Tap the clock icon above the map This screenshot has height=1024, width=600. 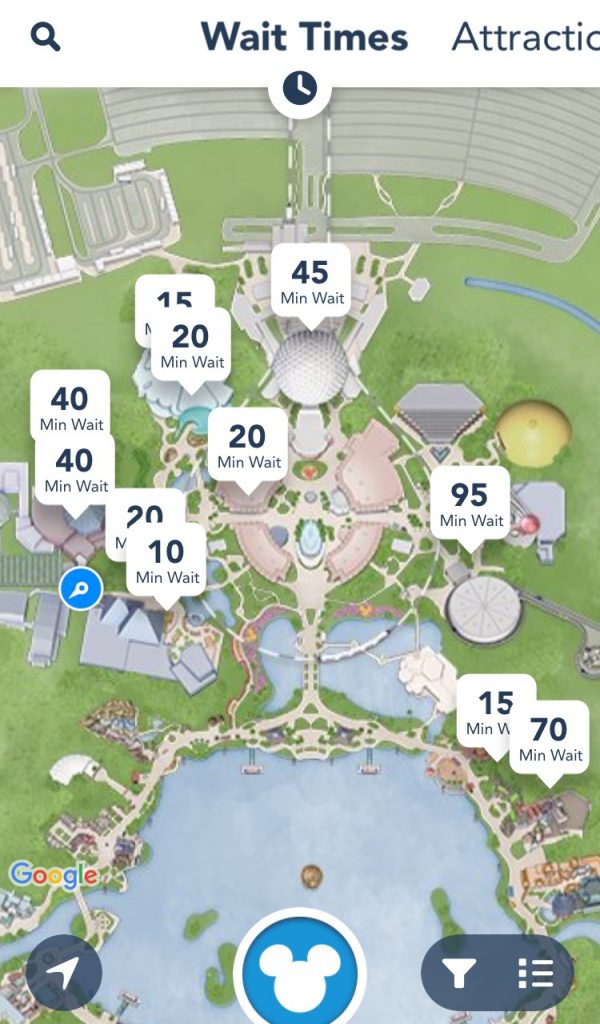point(299,88)
